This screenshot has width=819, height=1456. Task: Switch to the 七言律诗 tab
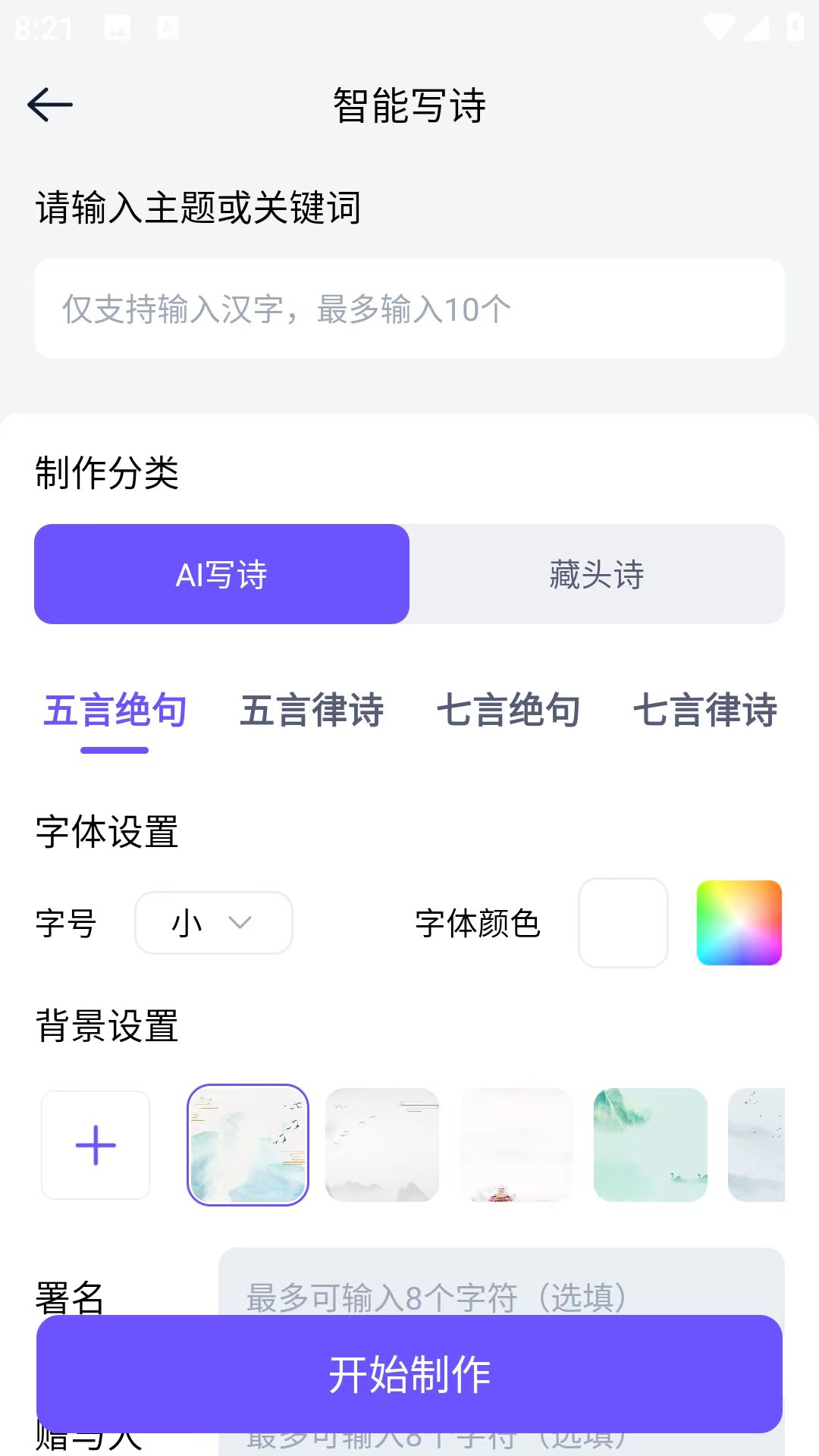tap(706, 711)
